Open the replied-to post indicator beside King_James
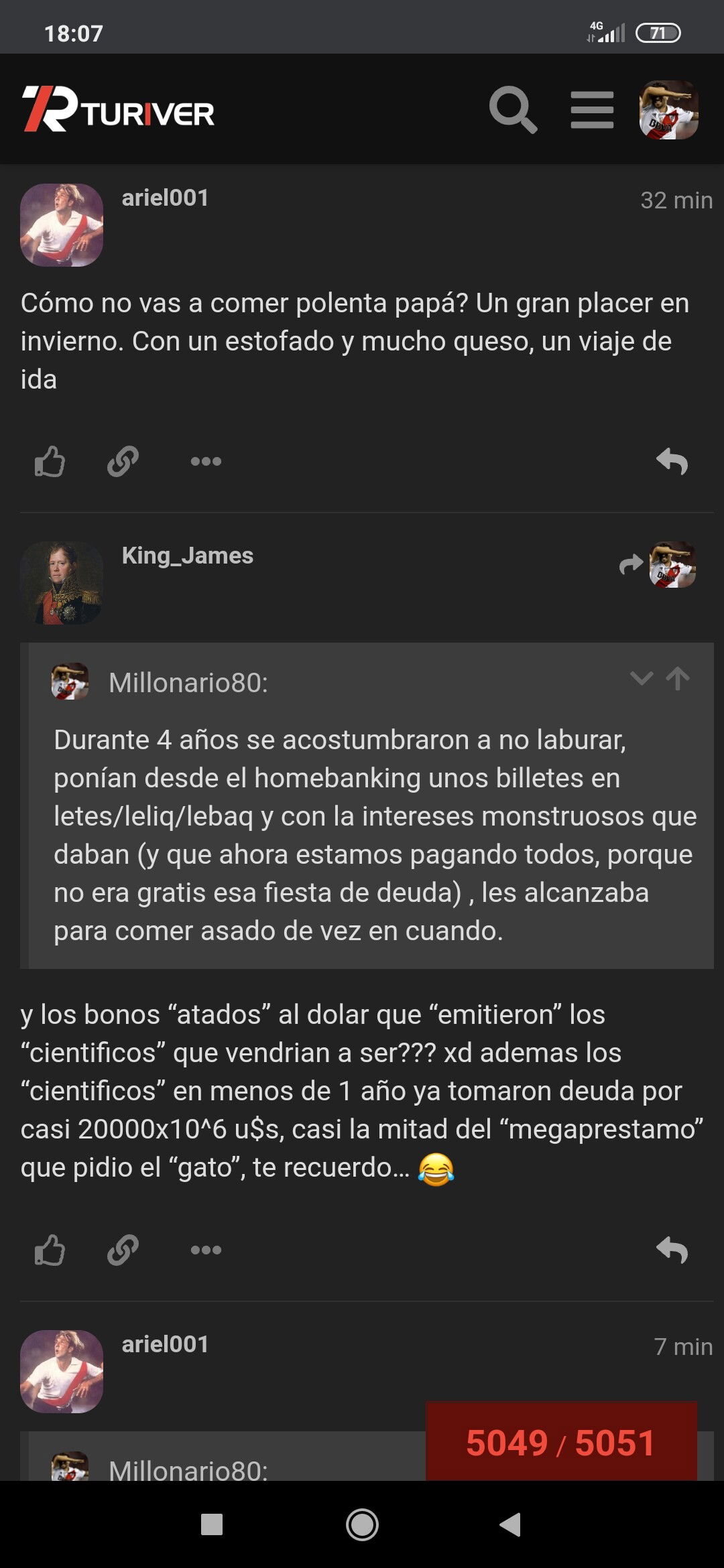The image size is (724, 1568). [x=658, y=565]
